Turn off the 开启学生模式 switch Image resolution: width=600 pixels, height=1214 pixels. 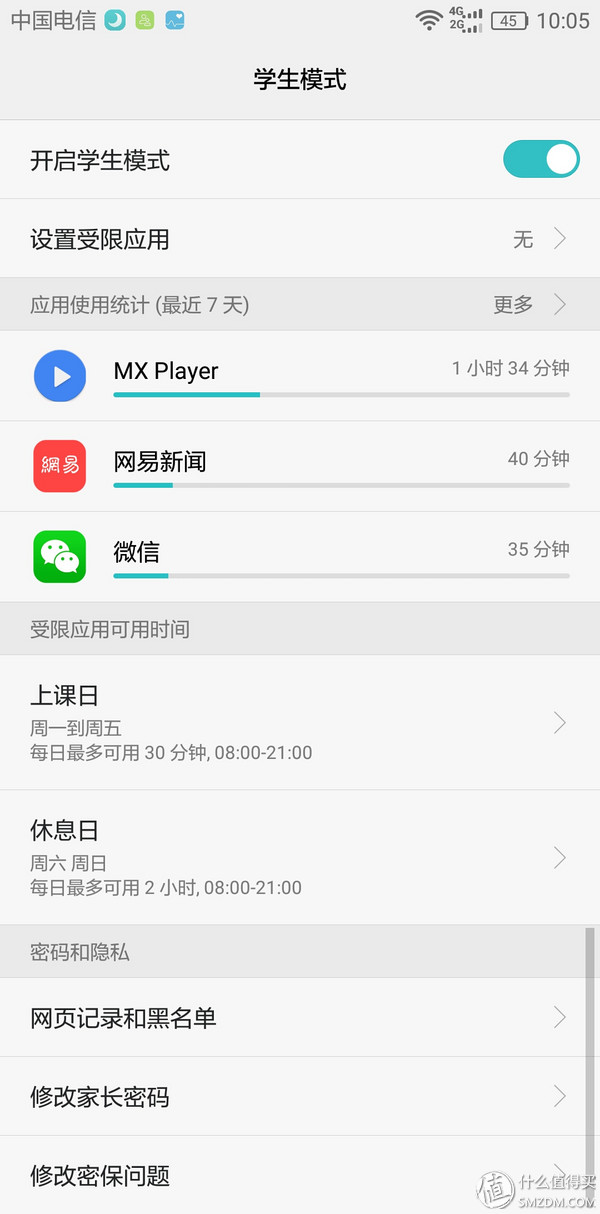pos(541,160)
